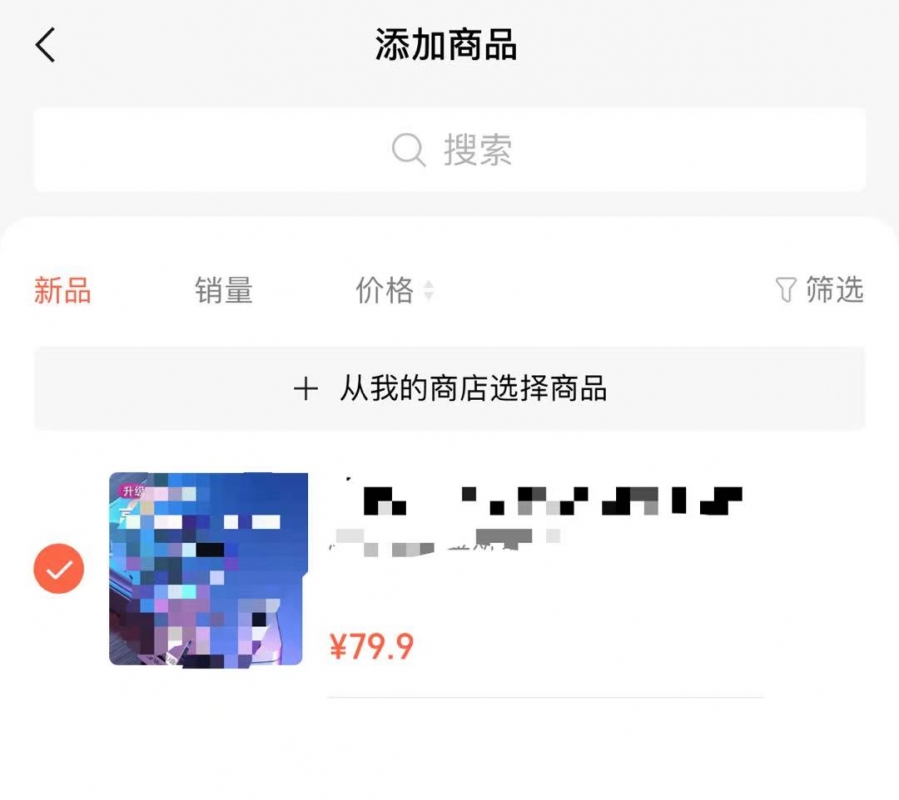Uncheck the ¥79.9 product checkbox
Viewport: 899px width, 800px height.
(59, 569)
